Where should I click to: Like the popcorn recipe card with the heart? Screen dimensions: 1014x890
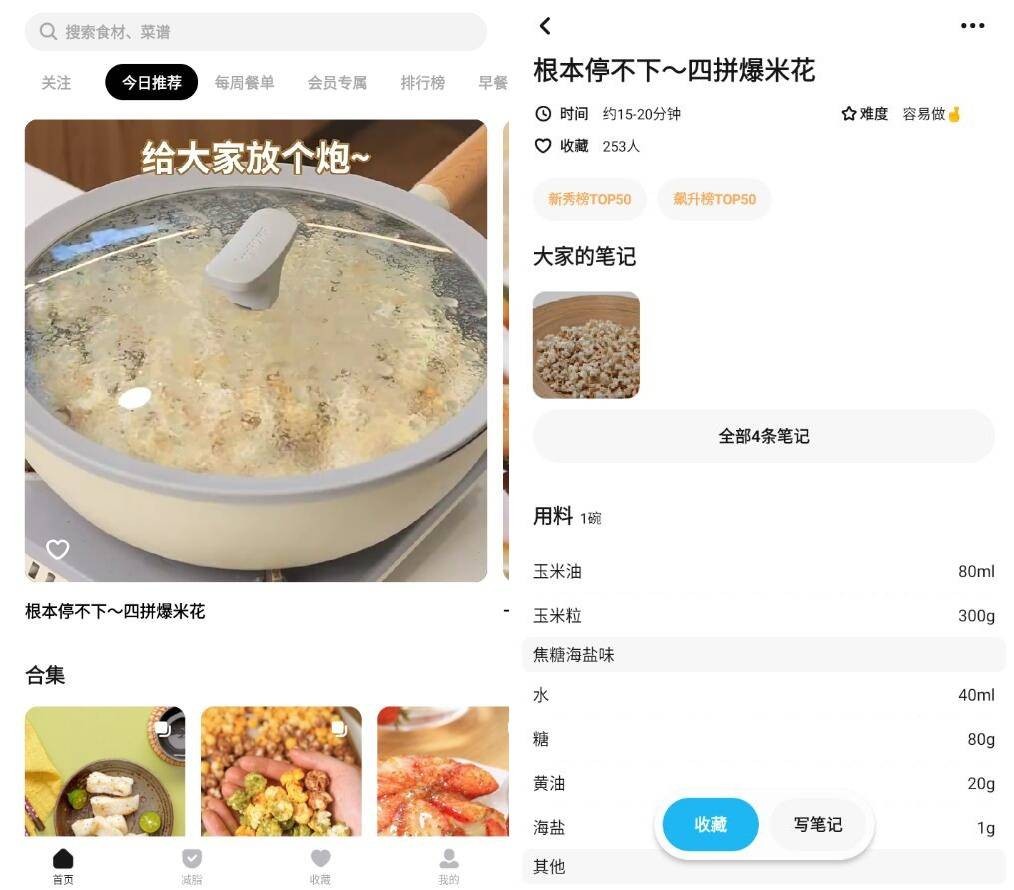(58, 549)
